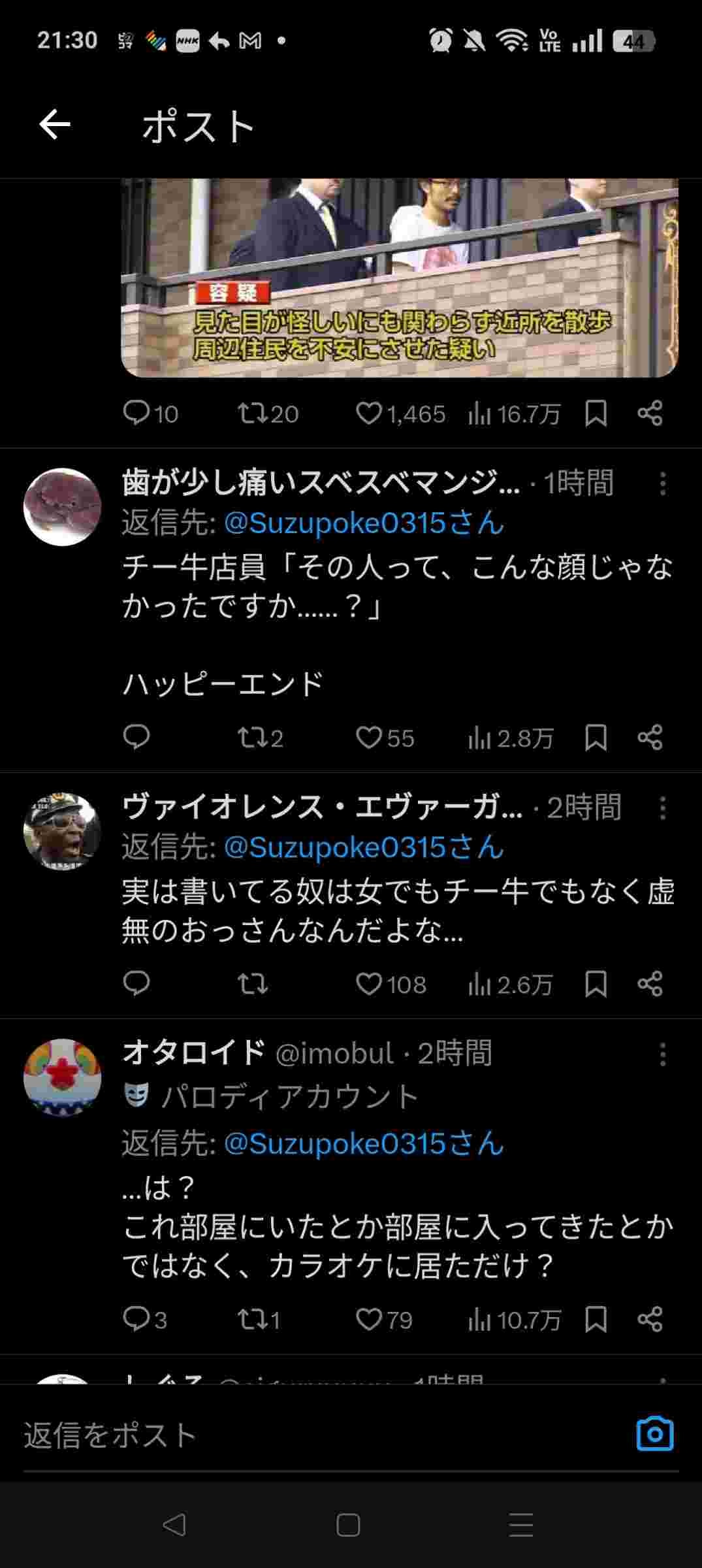Open camera icon in reply bar

[654, 1434]
